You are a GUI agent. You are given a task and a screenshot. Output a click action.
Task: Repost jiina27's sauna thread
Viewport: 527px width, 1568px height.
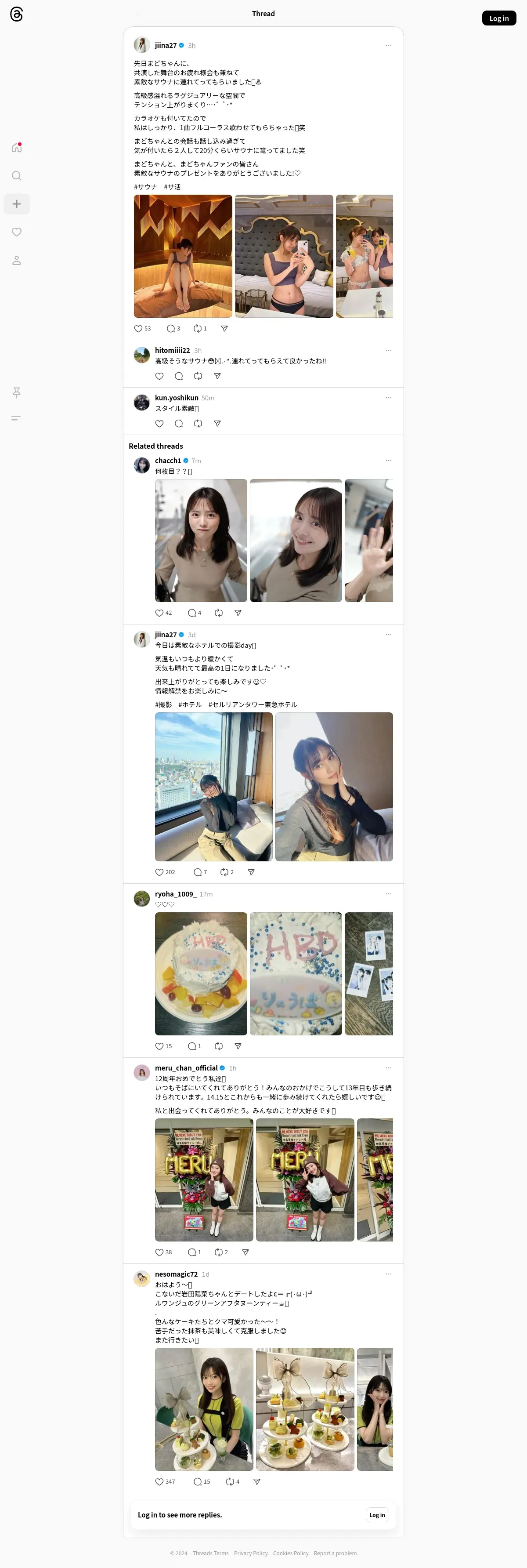tap(197, 329)
